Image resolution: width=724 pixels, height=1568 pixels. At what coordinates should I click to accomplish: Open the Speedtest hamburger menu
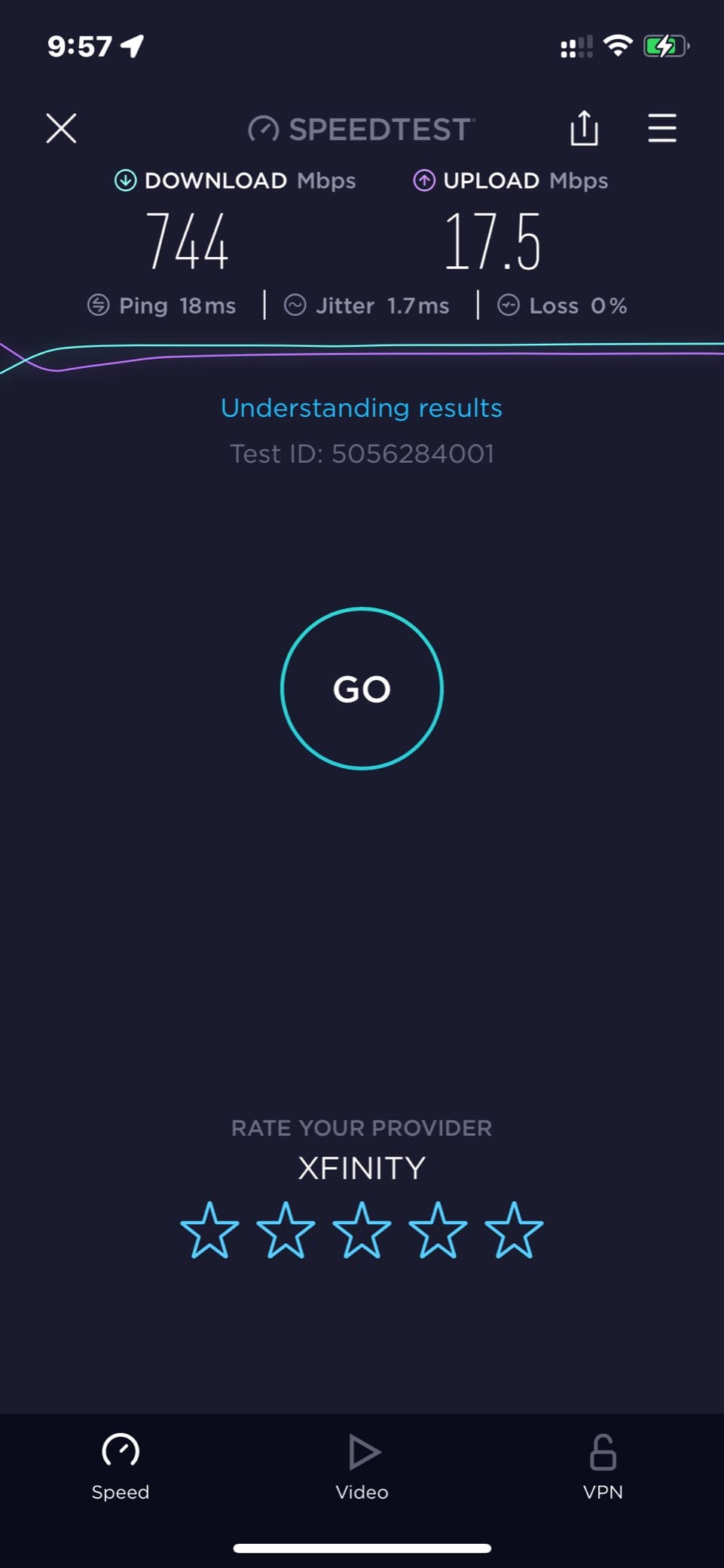661,129
